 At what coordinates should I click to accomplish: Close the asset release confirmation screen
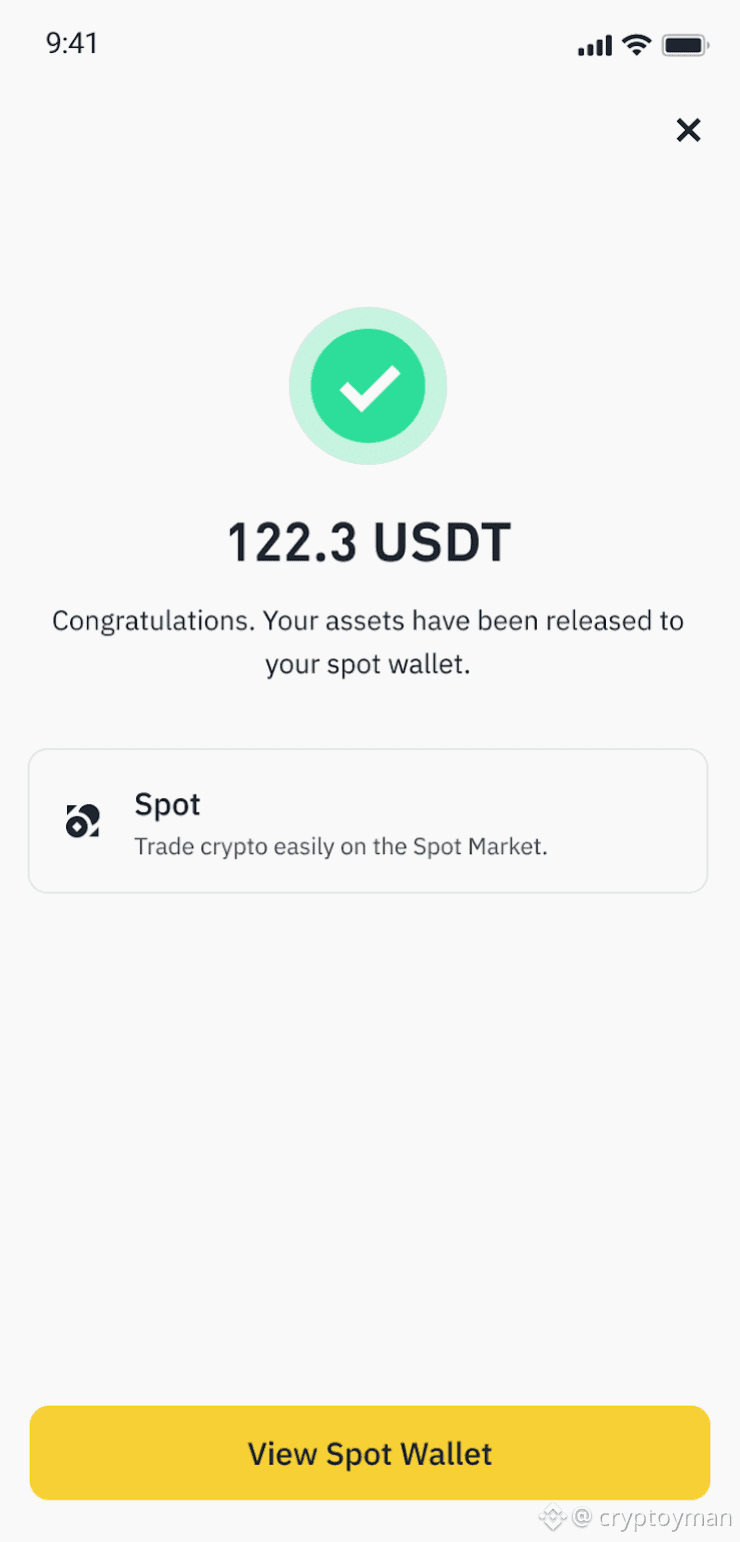tap(688, 130)
